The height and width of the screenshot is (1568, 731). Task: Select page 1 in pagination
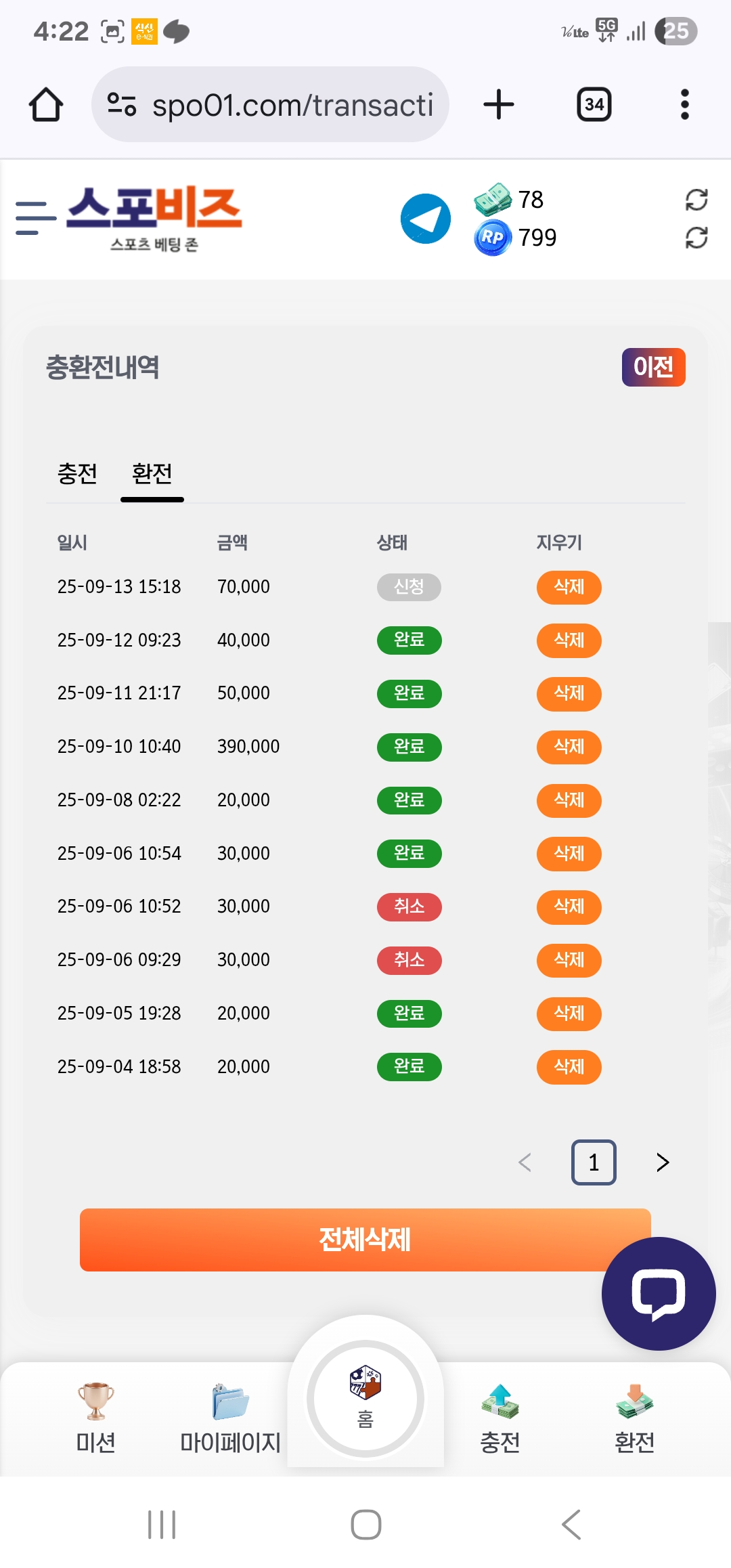click(x=594, y=1162)
